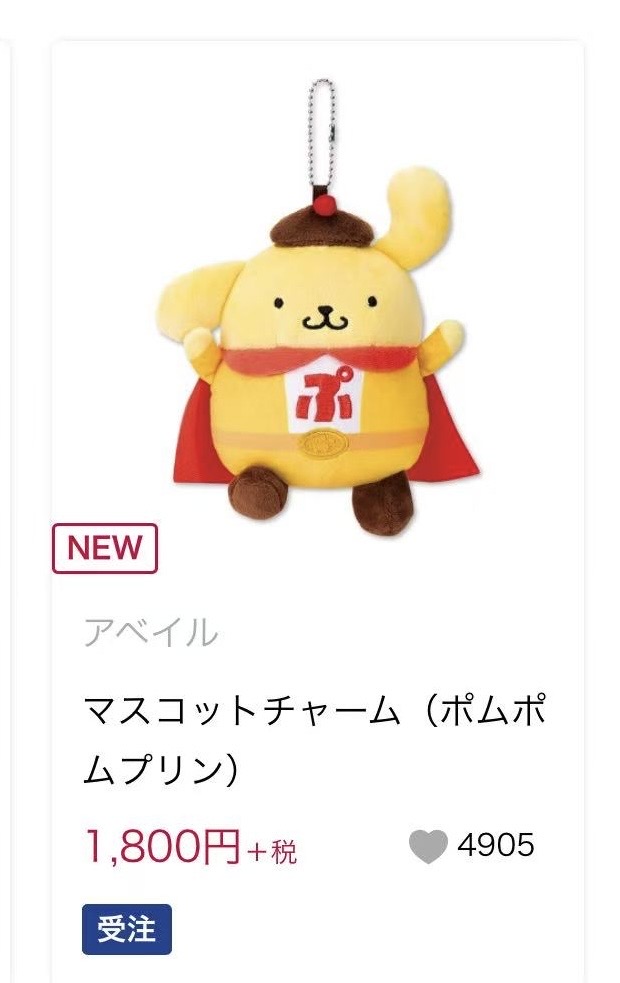This screenshot has height=983, width=620.
Task: Favorite the item with the heart icon
Action: [x=428, y=847]
